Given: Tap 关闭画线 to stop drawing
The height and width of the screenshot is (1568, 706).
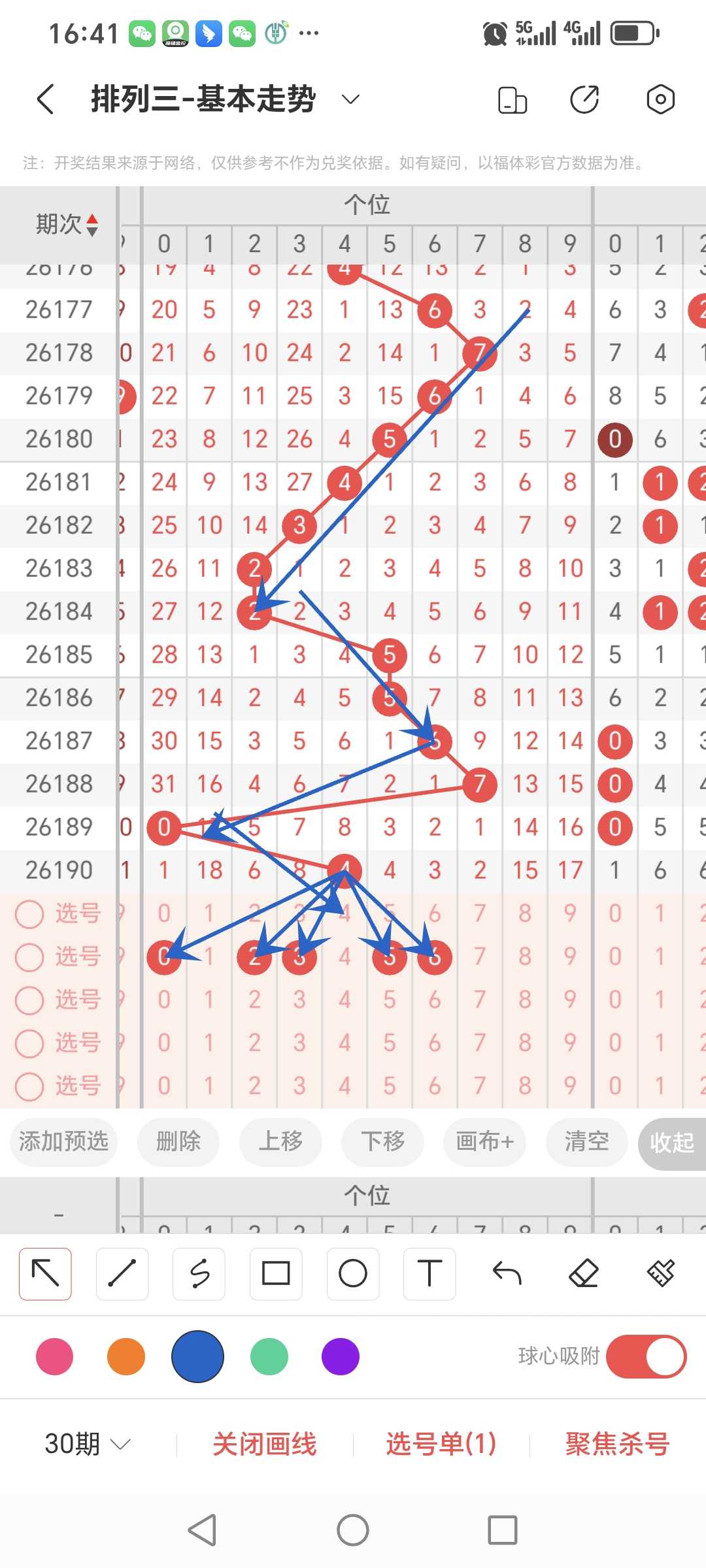Looking at the screenshot, I should click(x=265, y=1443).
